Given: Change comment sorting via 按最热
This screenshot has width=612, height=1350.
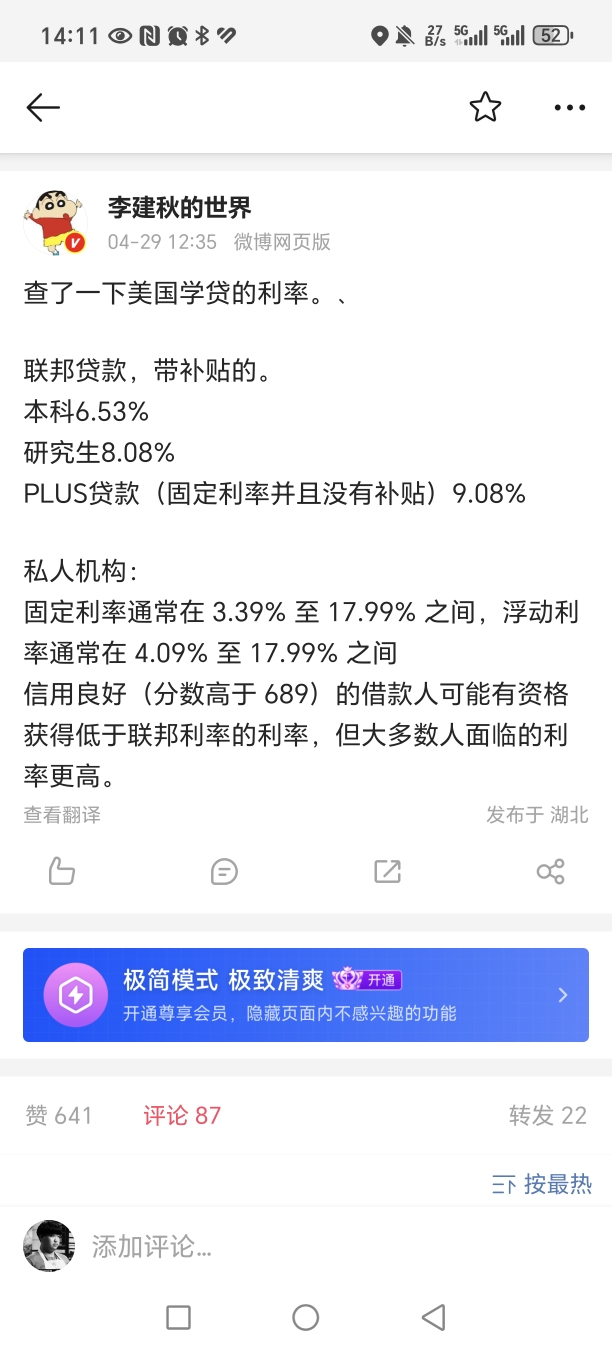Looking at the screenshot, I should point(542,1185).
